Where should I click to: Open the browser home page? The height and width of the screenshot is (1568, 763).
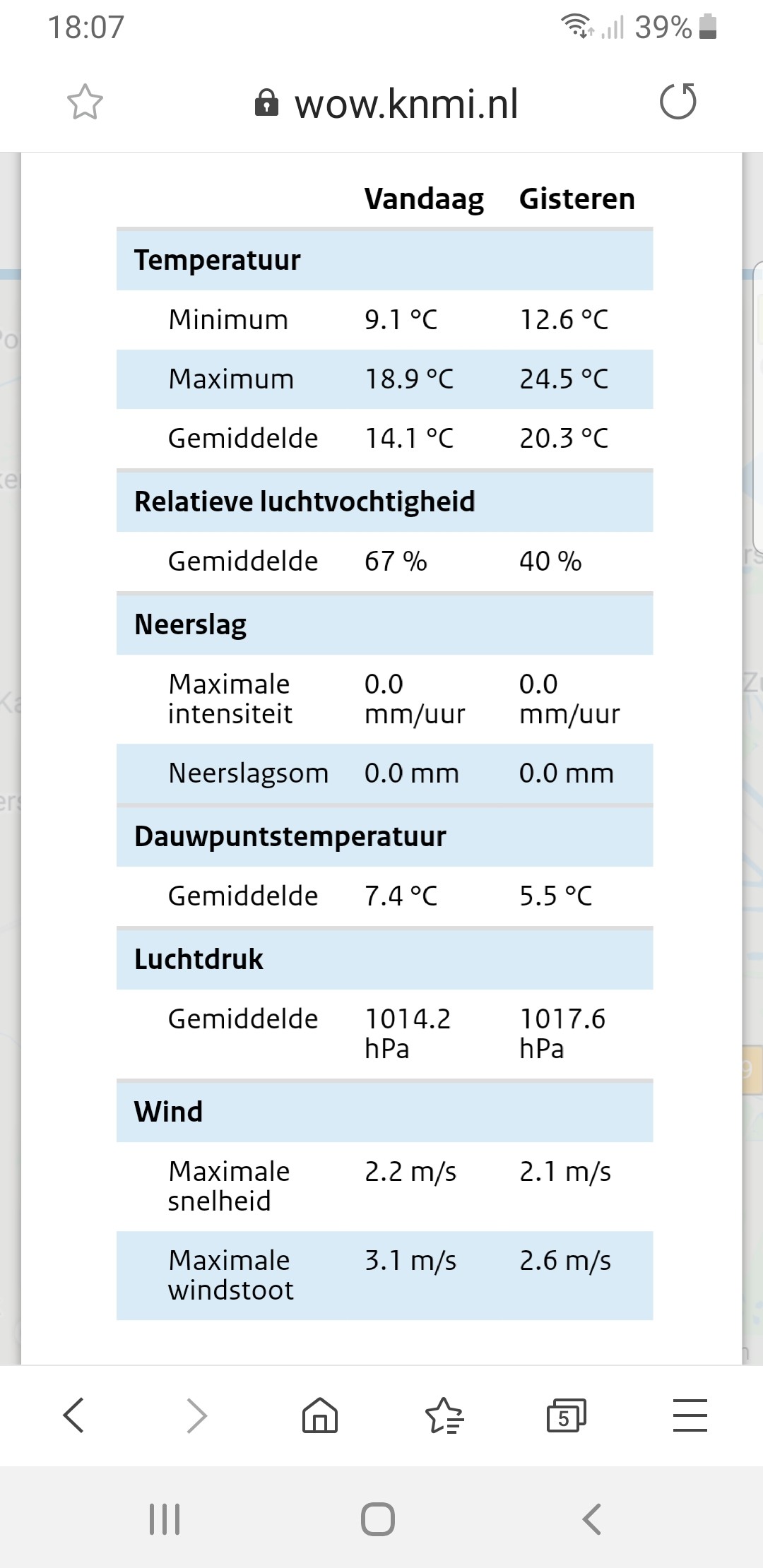point(320,1415)
